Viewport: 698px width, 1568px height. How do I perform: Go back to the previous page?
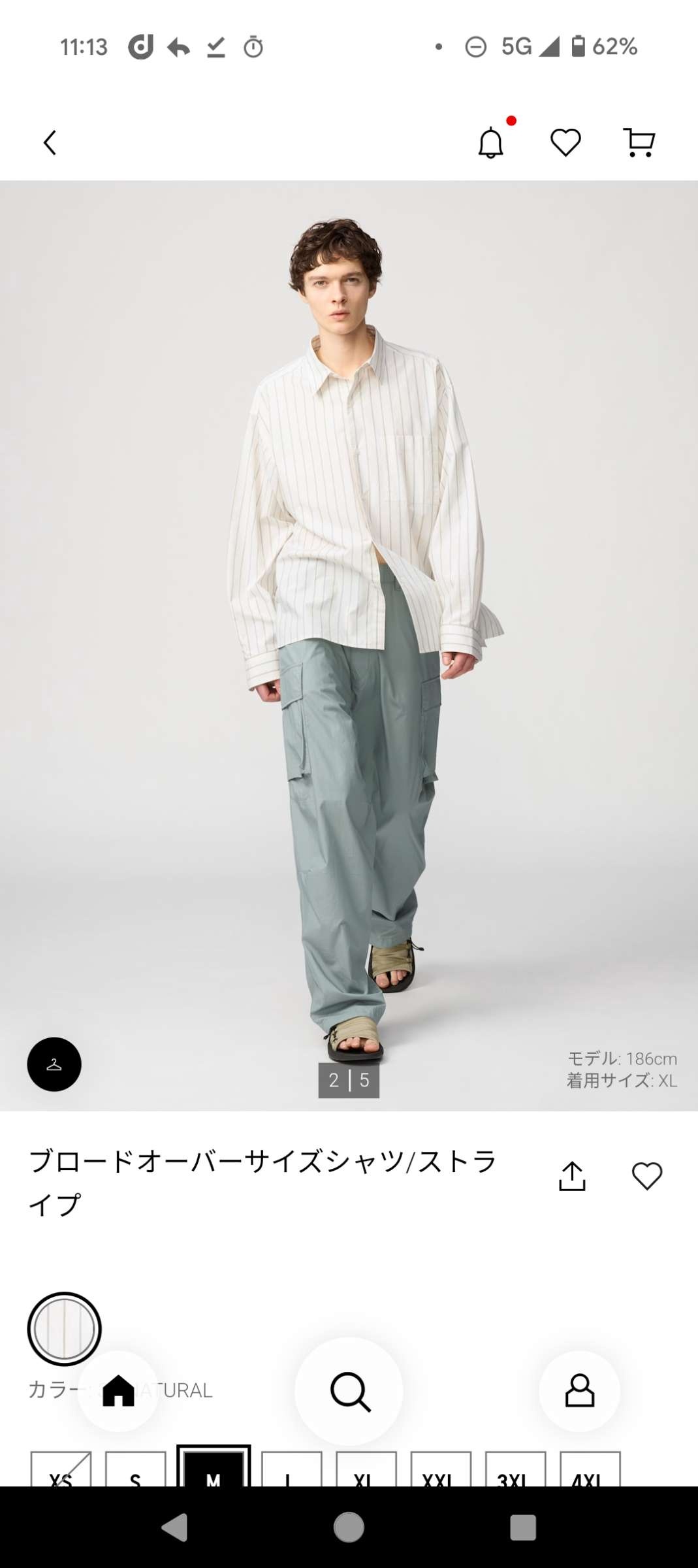coord(50,142)
